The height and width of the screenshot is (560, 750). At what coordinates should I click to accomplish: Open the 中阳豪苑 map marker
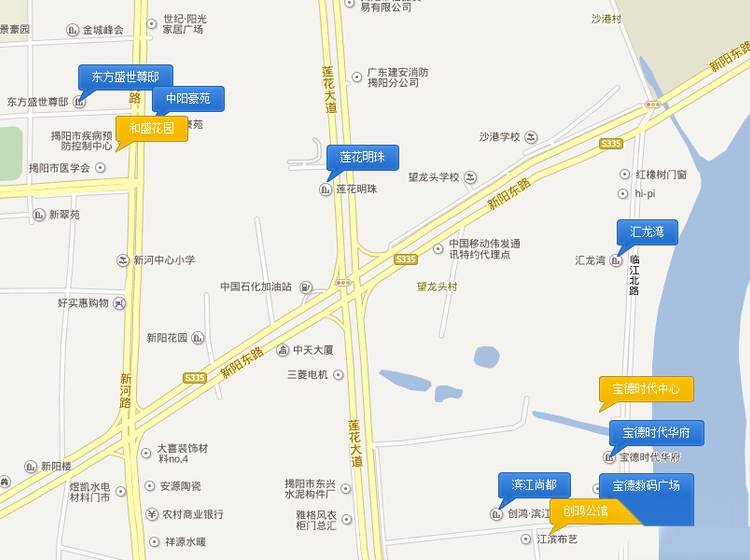pyautogui.click(x=188, y=99)
